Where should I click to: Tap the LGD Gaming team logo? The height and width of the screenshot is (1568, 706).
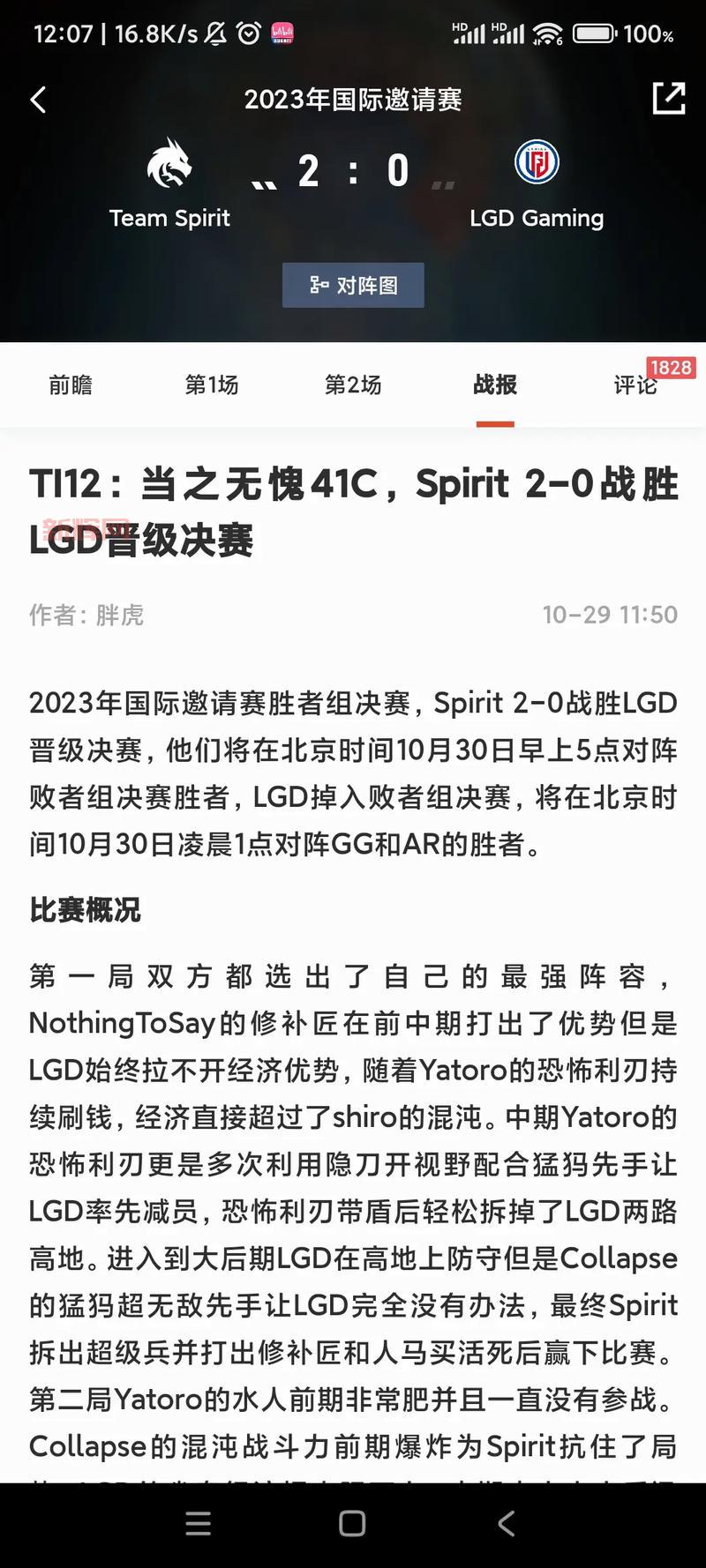pos(537,161)
